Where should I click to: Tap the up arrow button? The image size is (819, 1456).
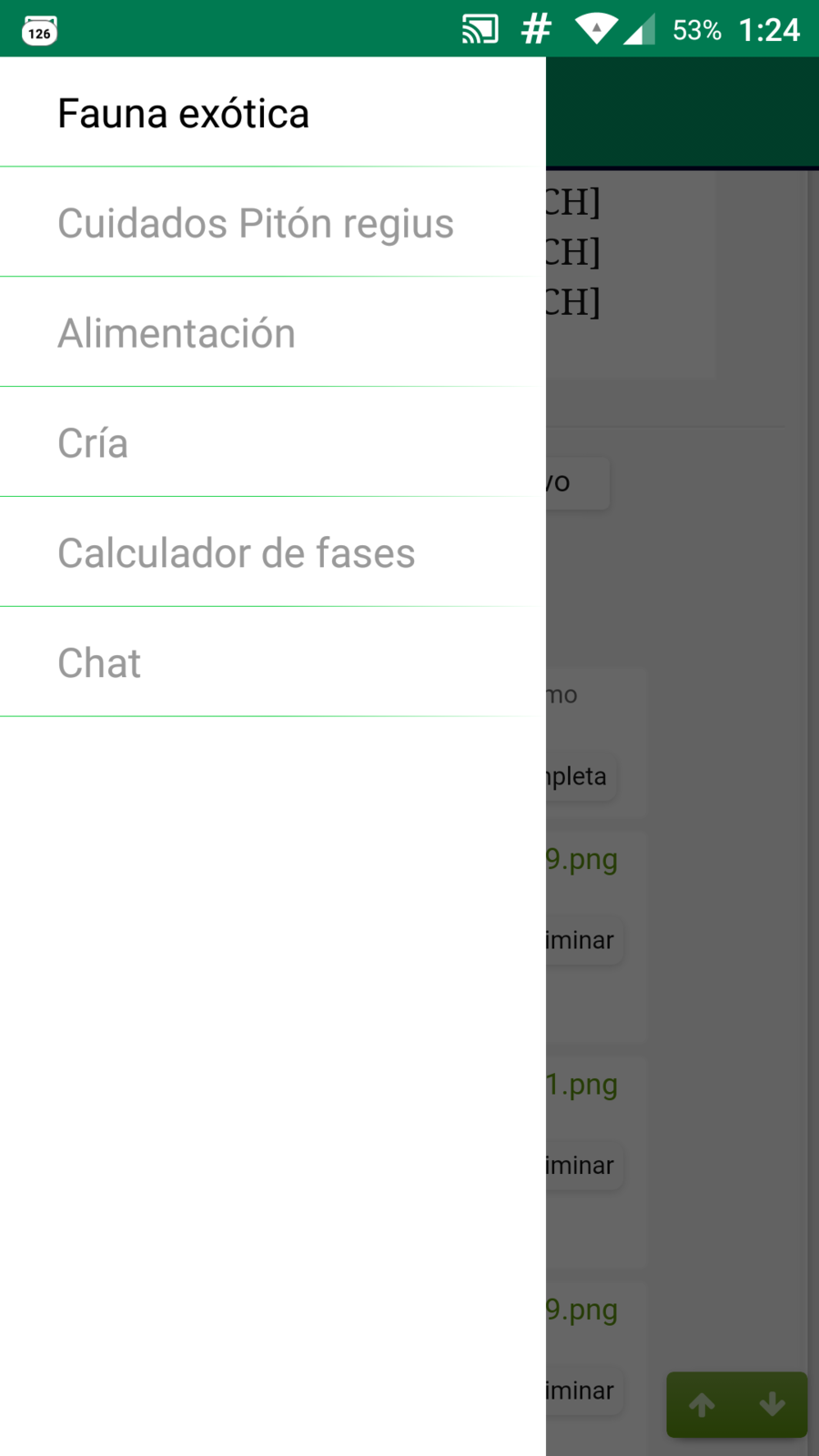click(702, 1405)
